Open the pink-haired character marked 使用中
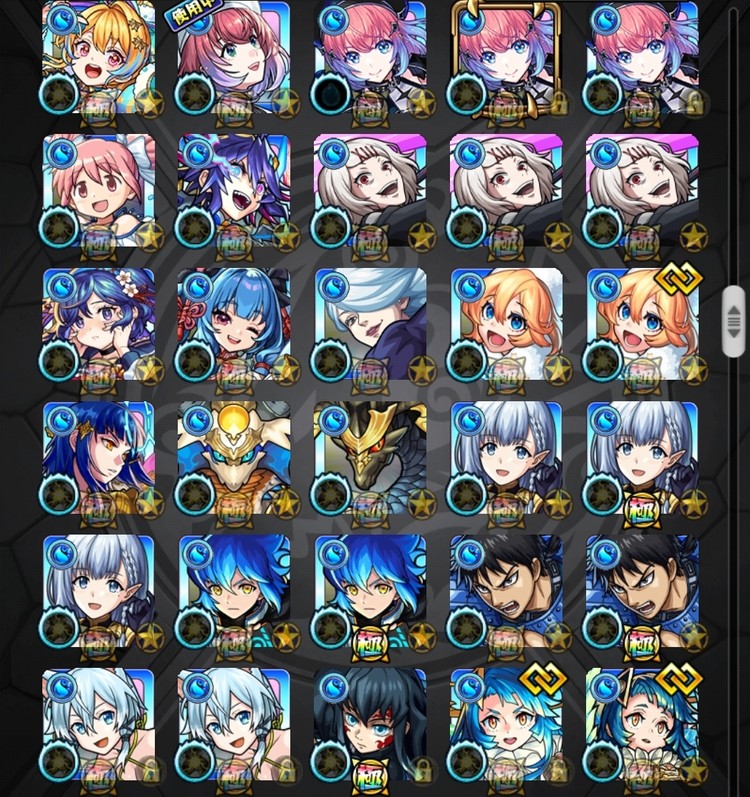750x797 pixels. pos(234,57)
